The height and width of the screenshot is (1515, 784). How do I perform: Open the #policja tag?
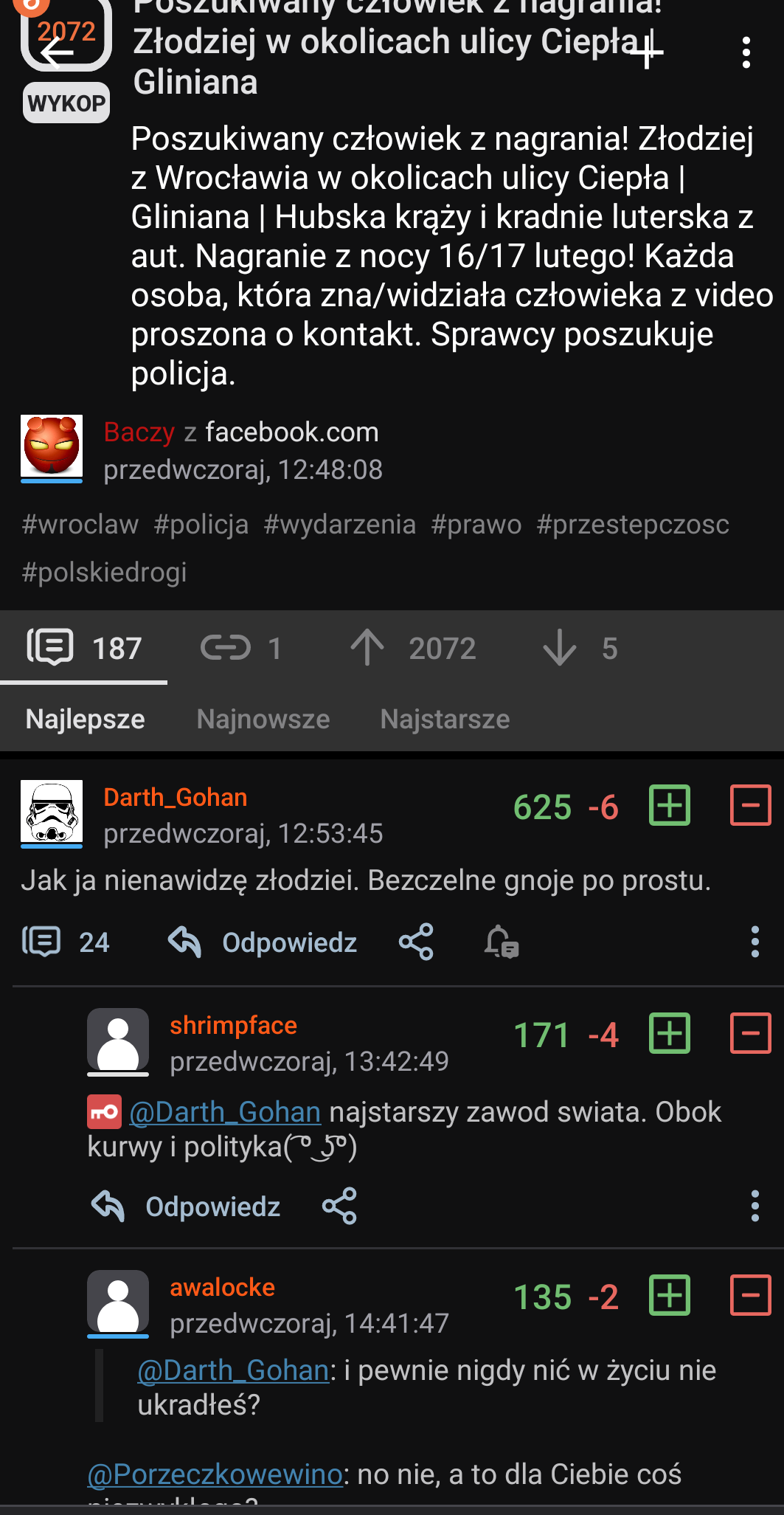(x=201, y=525)
